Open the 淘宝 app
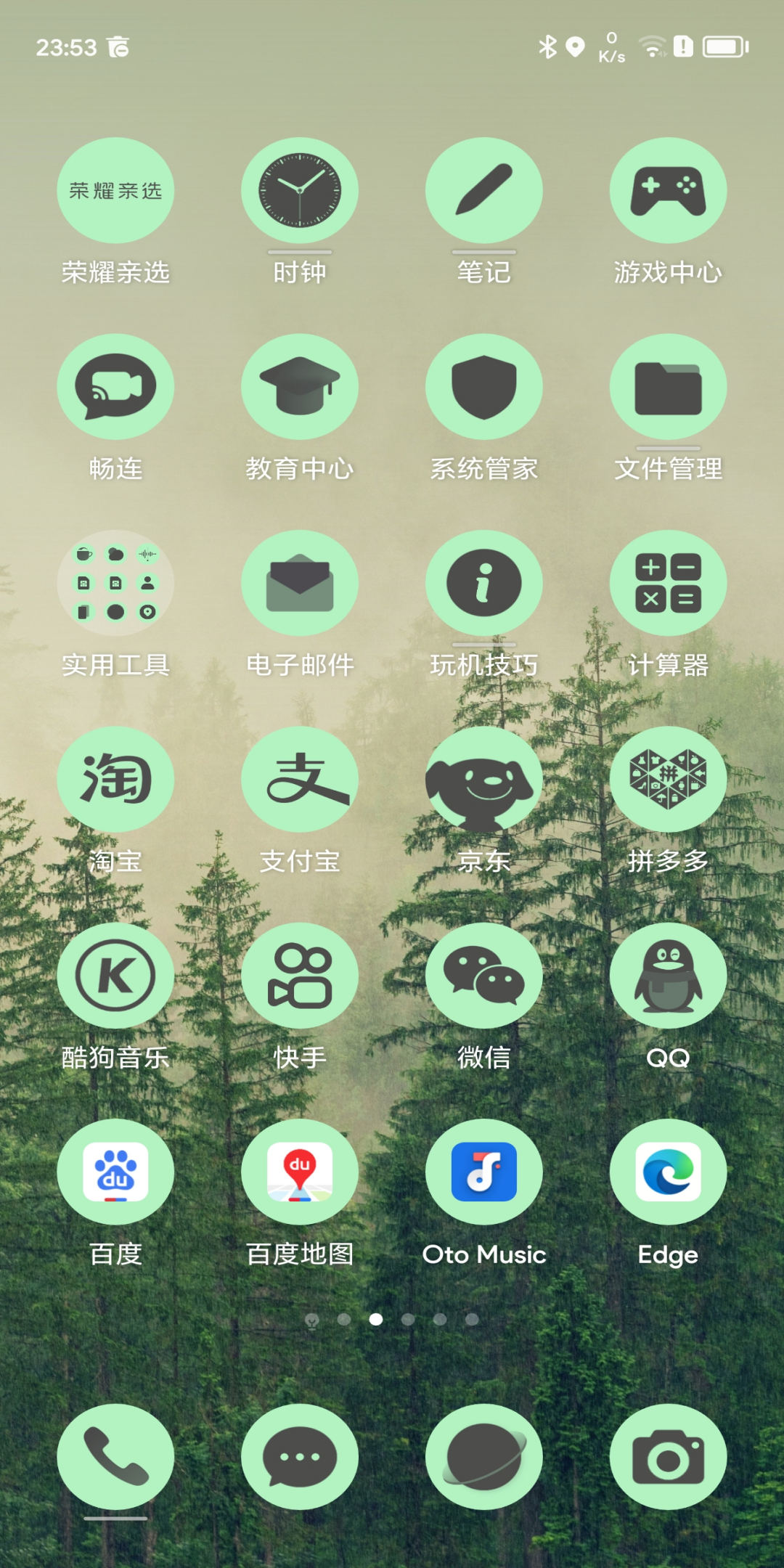Screen dimensions: 784x1568 tap(115, 779)
